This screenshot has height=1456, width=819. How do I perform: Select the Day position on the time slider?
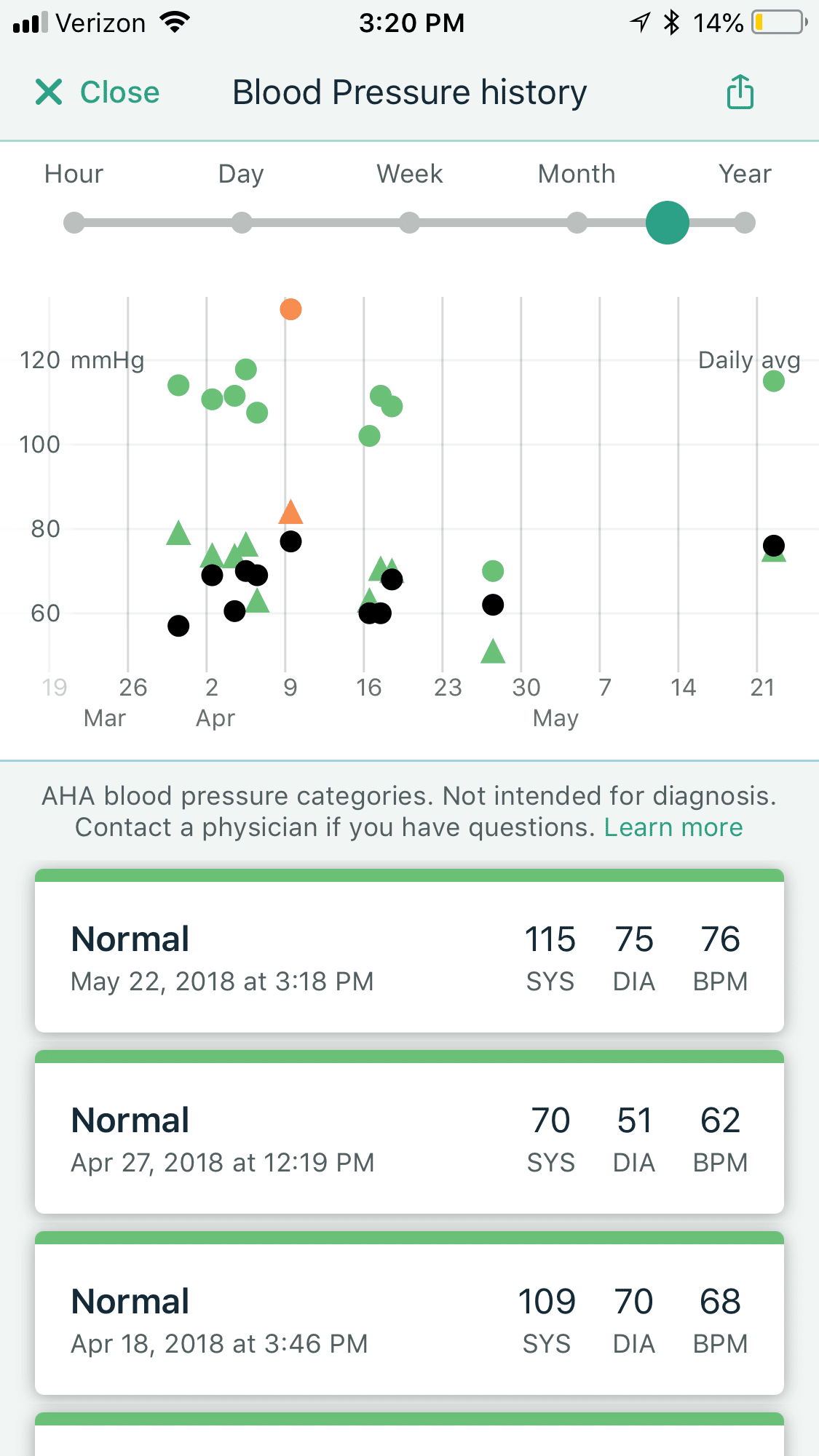coord(242,223)
